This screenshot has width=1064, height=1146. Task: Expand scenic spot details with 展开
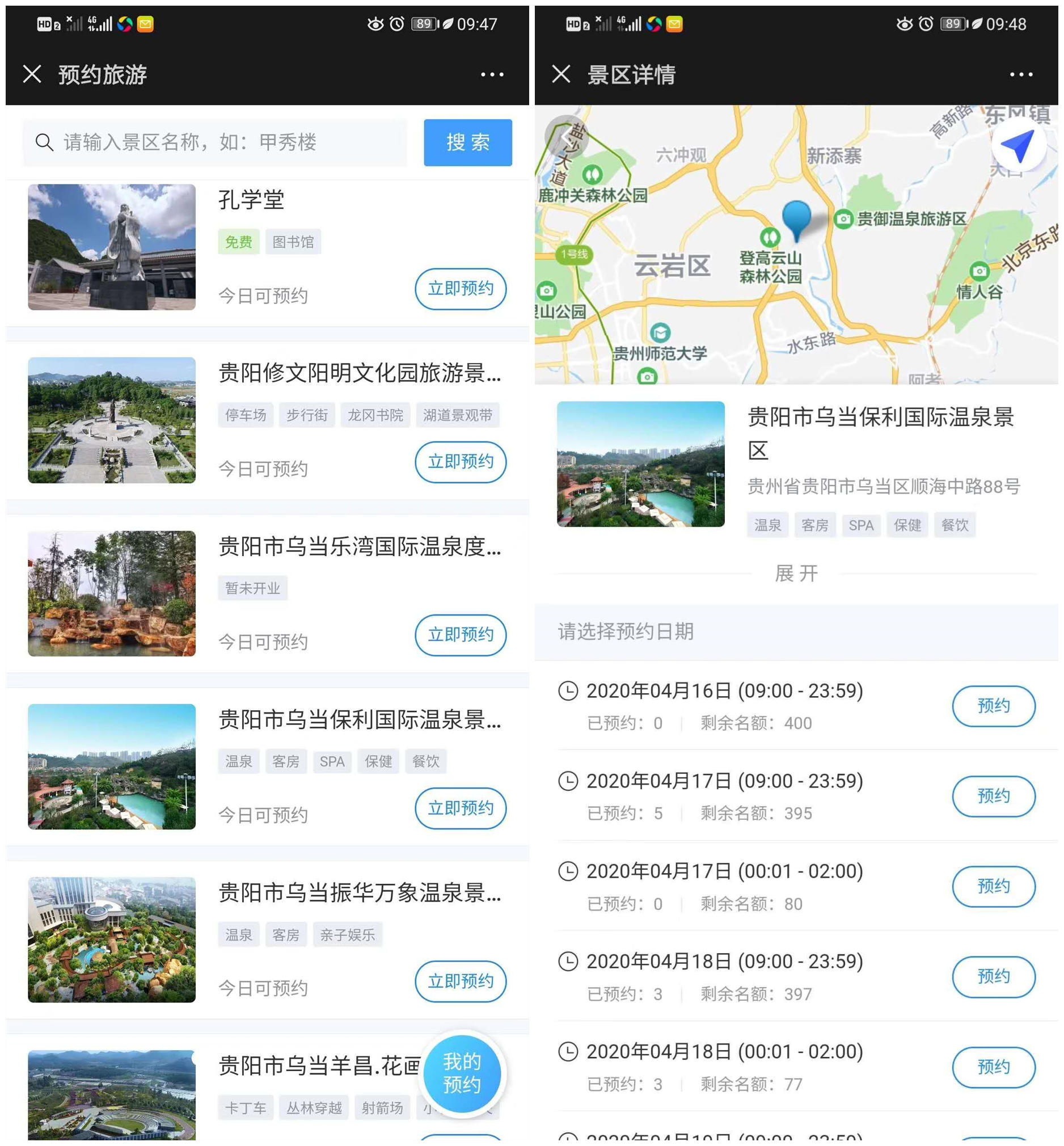pyautogui.click(x=796, y=573)
